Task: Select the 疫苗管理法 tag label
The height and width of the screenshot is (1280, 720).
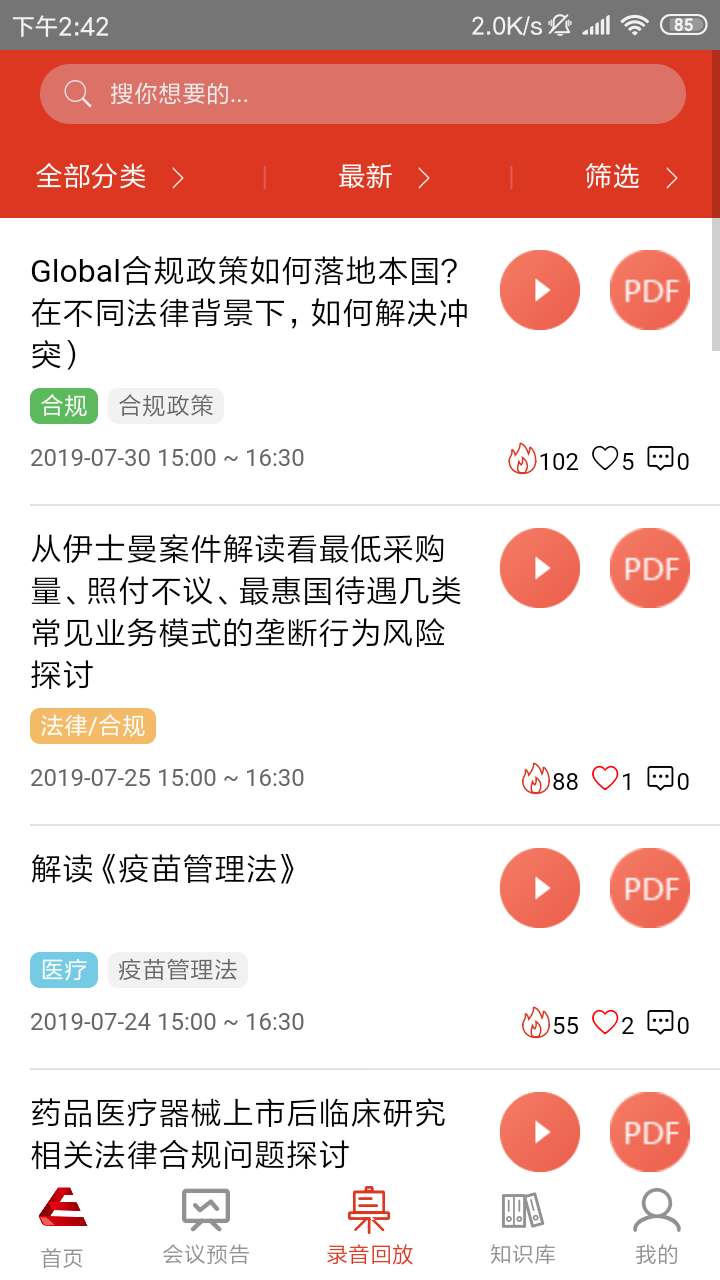Action: pos(177,969)
